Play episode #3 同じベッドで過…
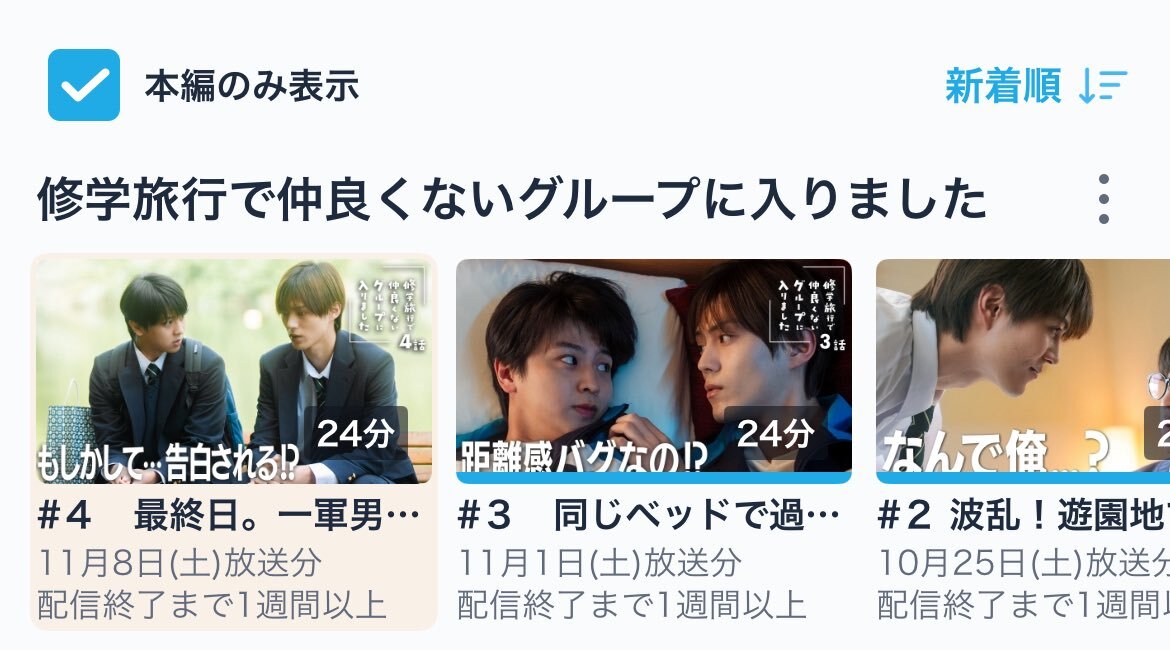The height and width of the screenshot is (650, 1170). 654,371
